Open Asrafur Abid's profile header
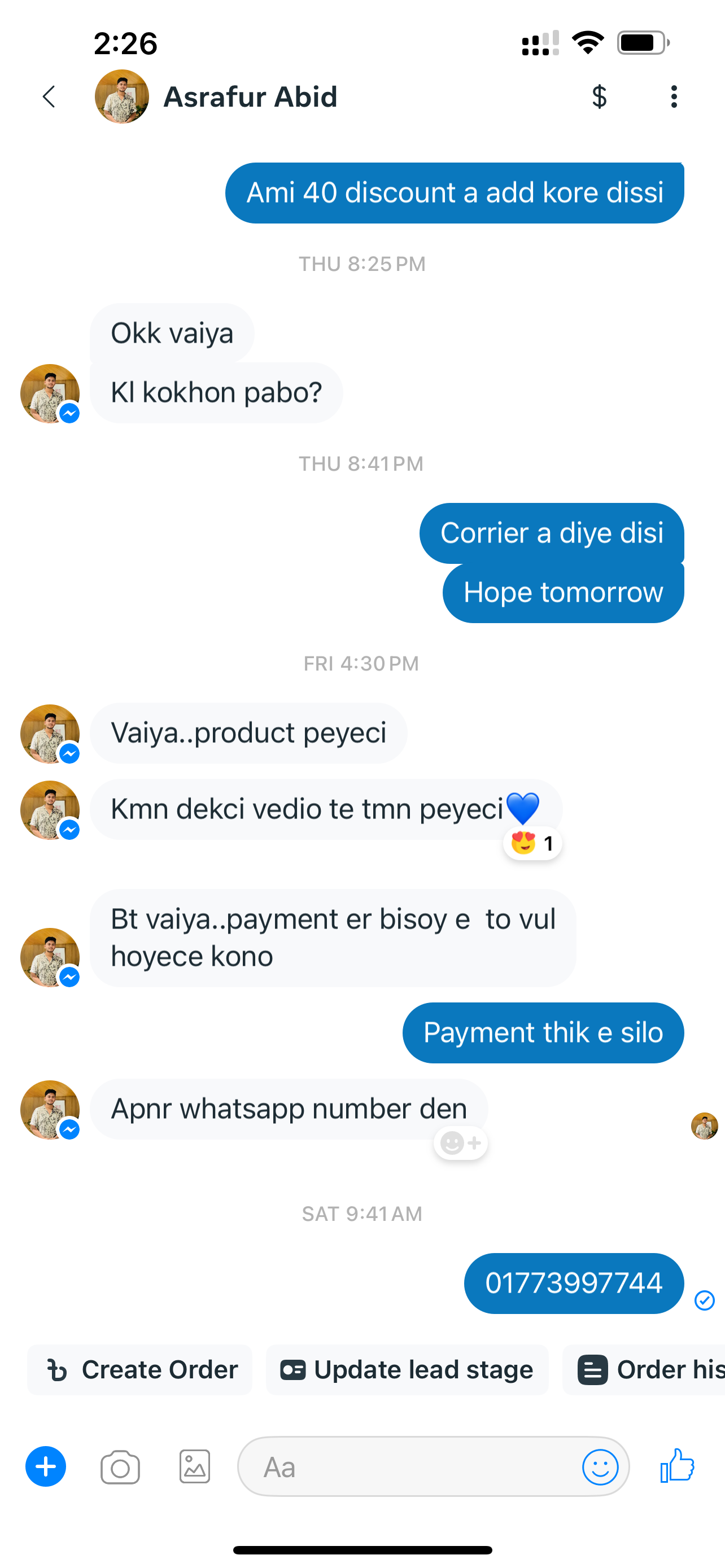 coord(250,97)
